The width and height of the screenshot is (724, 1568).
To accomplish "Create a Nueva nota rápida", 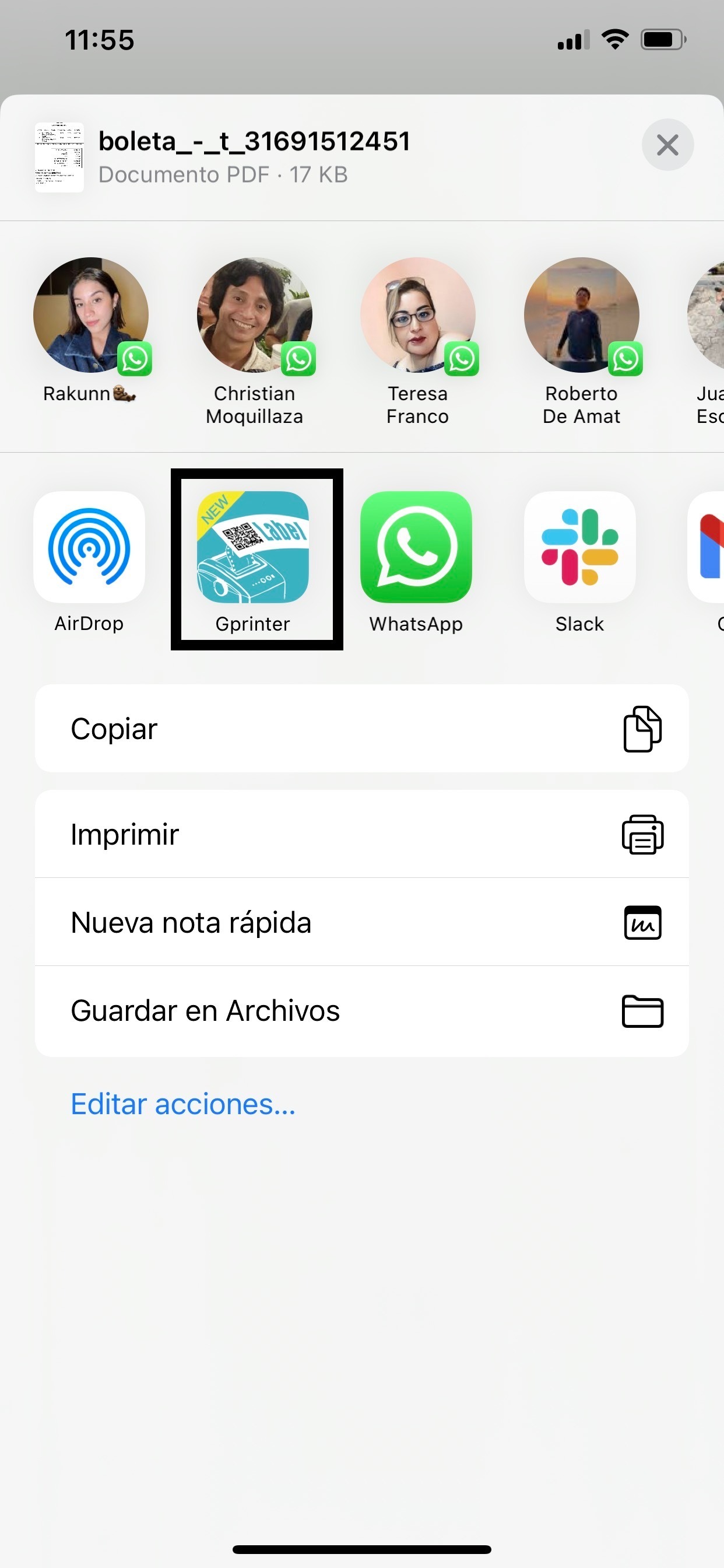I will point(361,922).
